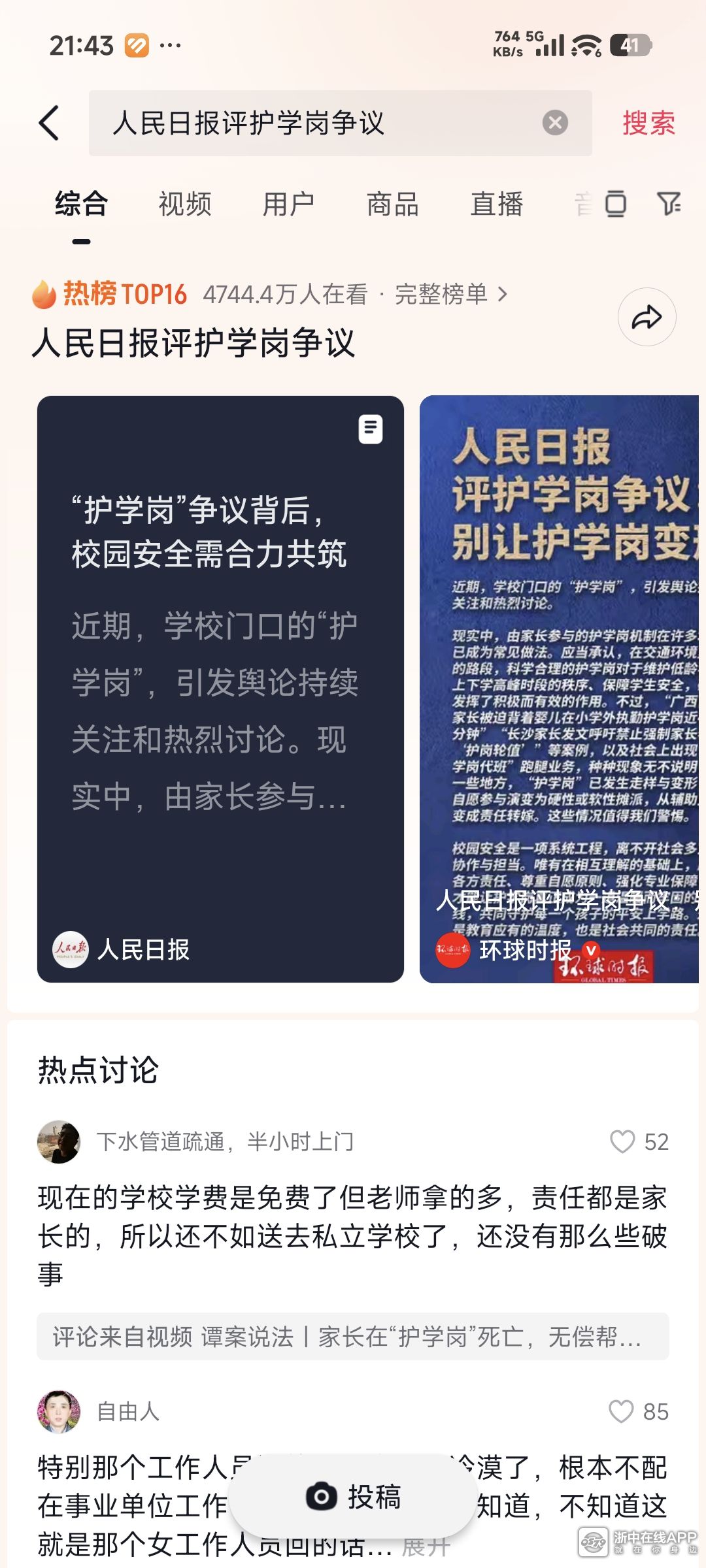Open the 自由人 profile avatar
The width and height of the screenshot is (706, 1568).
[x=59, y=1412]
